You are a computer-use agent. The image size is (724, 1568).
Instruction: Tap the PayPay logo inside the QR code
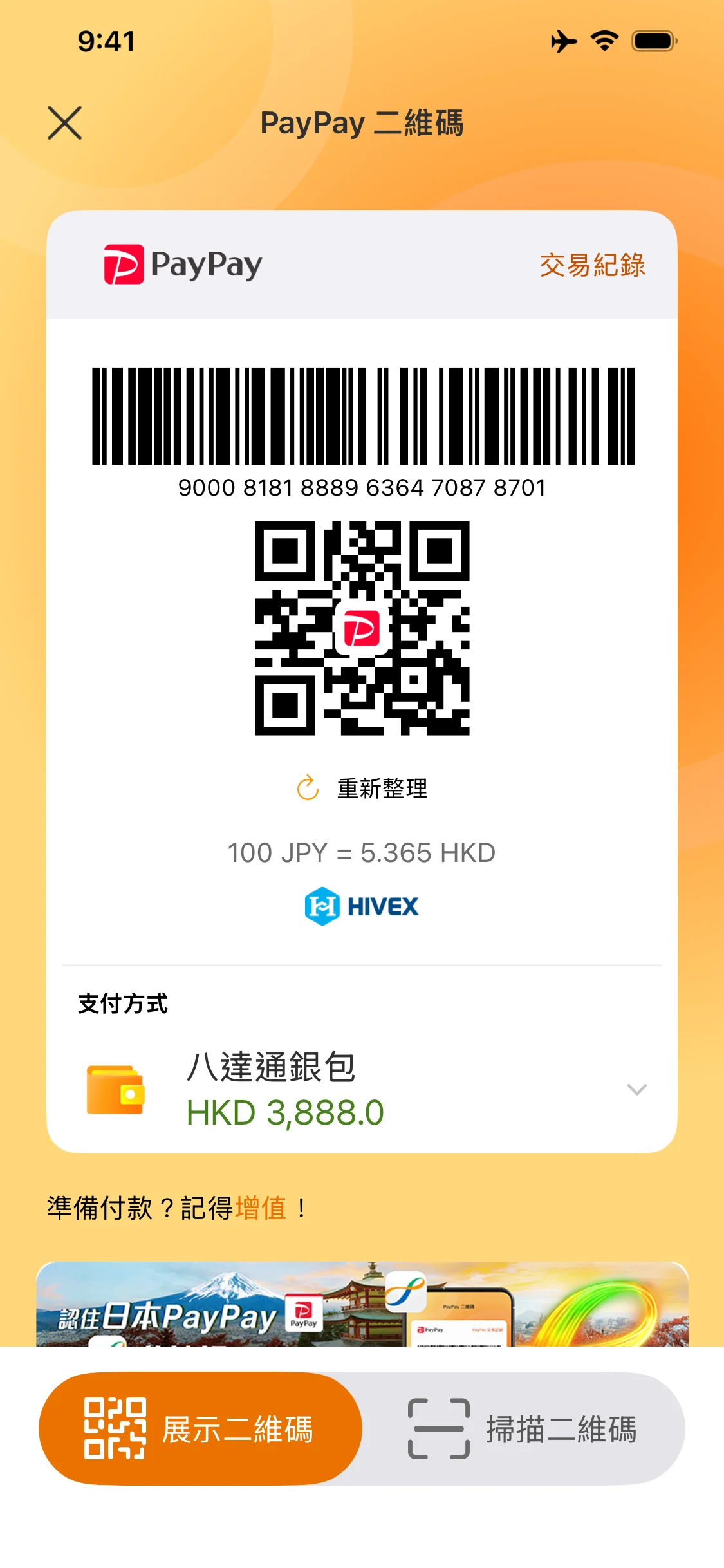click(x=362, y=628)
